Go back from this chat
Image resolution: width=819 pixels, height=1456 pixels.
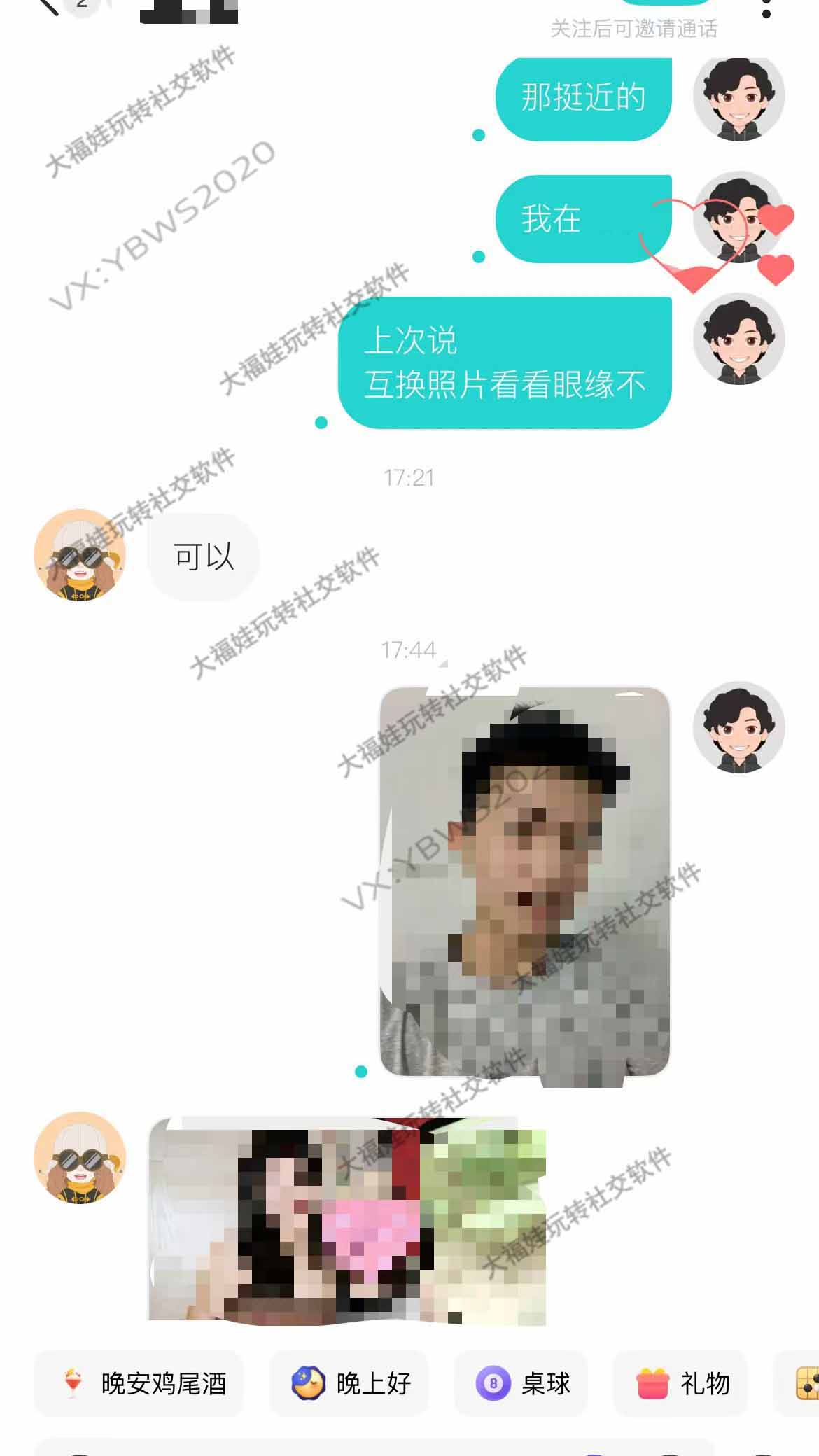pyautogui.click(x=48, y=6)
